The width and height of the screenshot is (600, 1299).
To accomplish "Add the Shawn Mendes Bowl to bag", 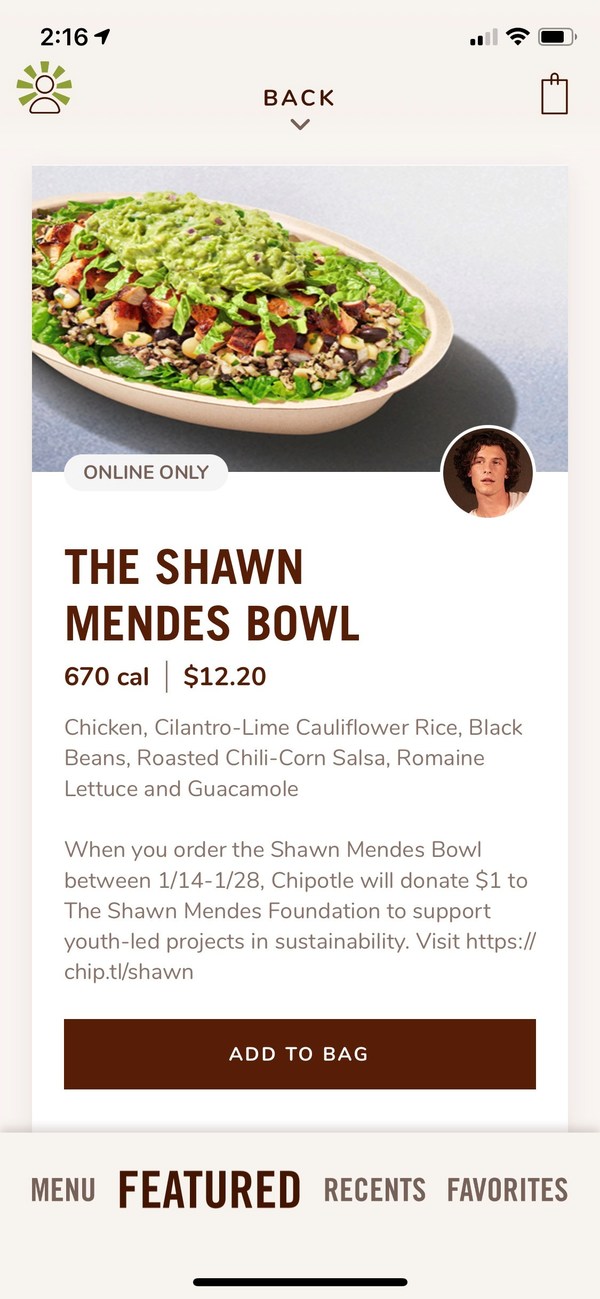I will (x=300, y=1054).
